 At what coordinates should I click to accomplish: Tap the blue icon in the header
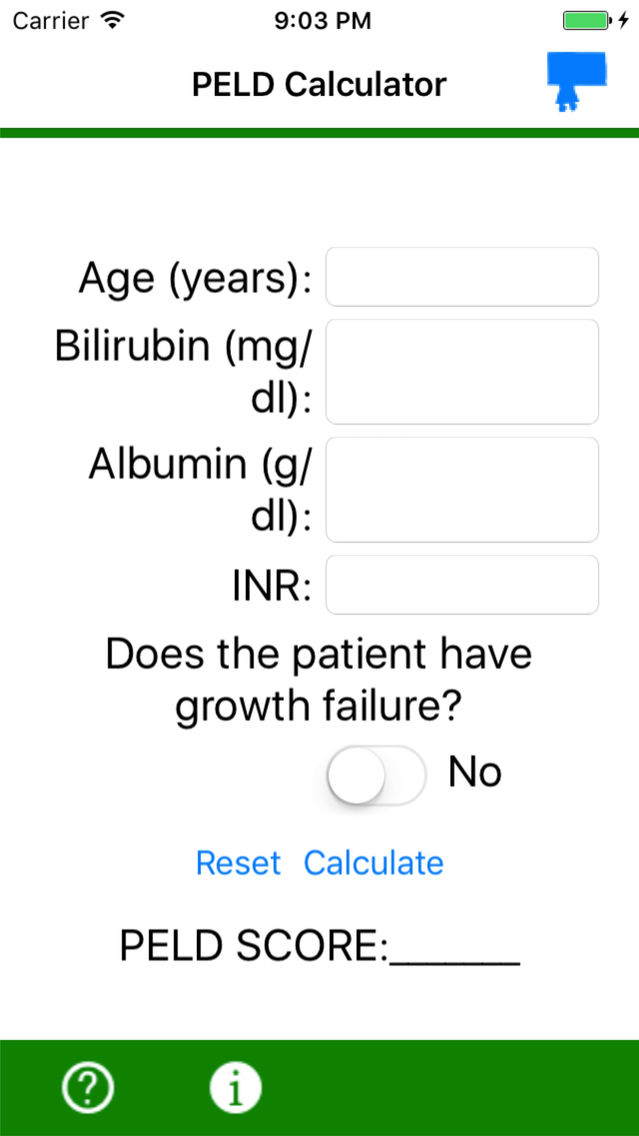coord(576,81)
